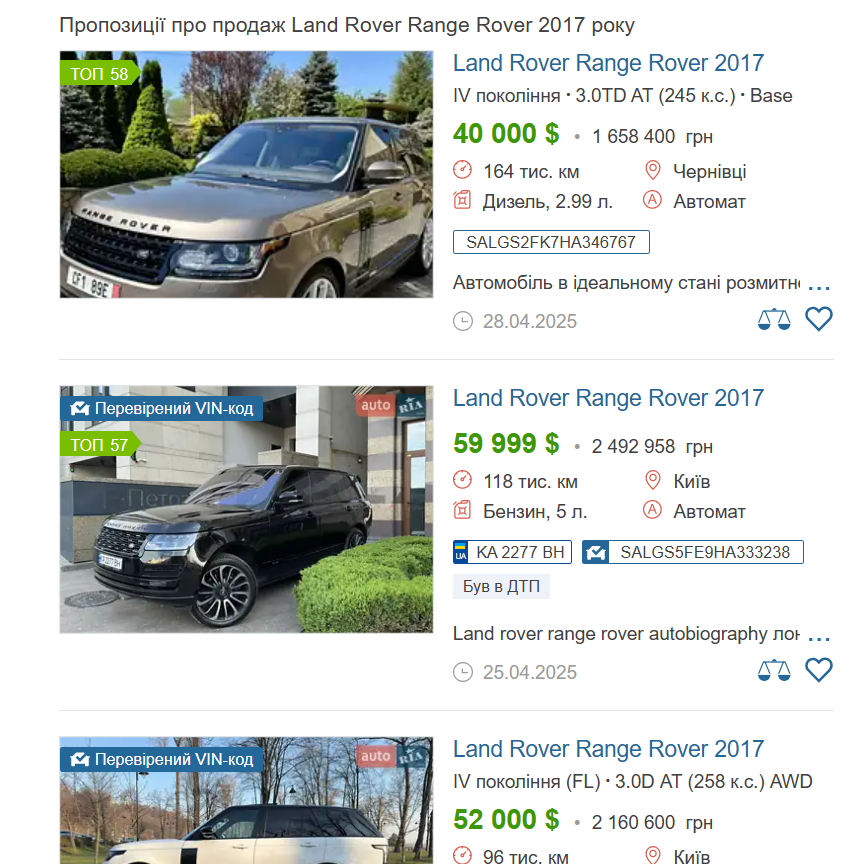The image size is (845, 864).
Task: Favorite the 40 000 $ Range Rover
Action: tap(819, 320)
